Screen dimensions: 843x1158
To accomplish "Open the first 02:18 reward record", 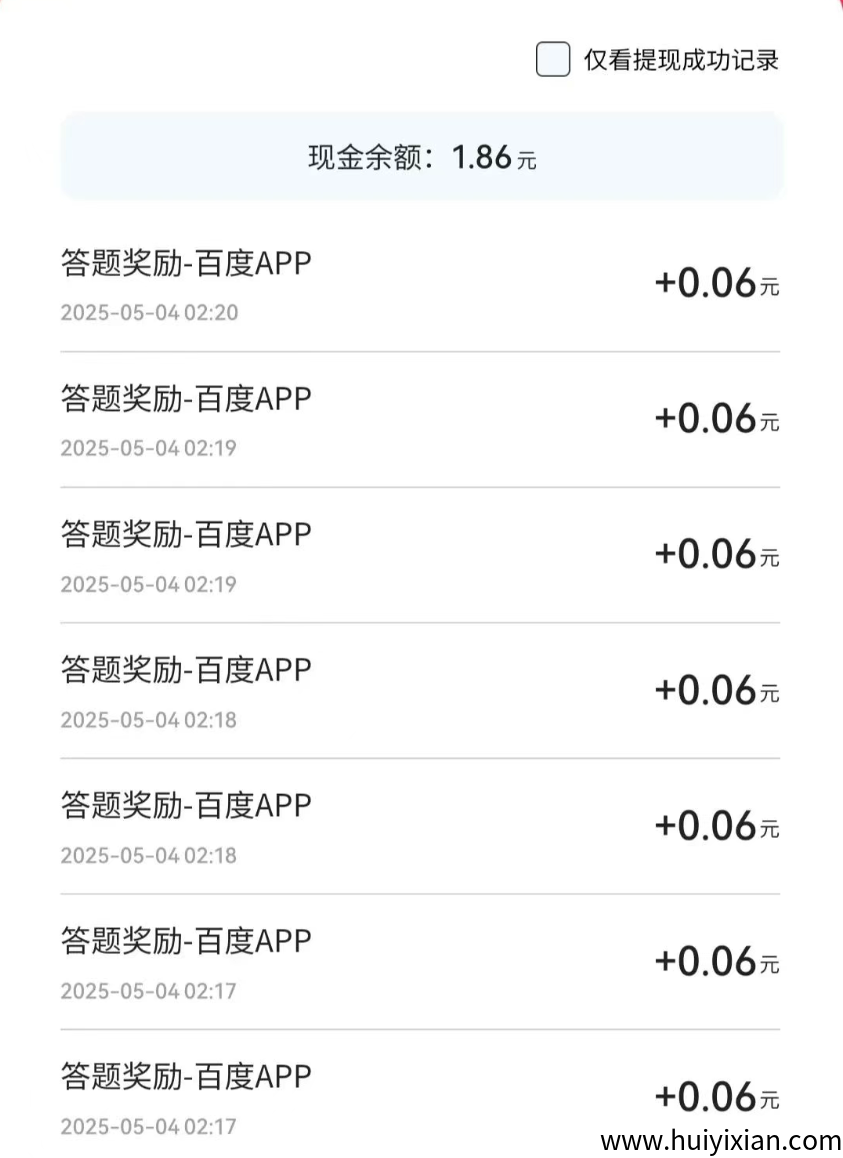I will [x=400, y=690].
